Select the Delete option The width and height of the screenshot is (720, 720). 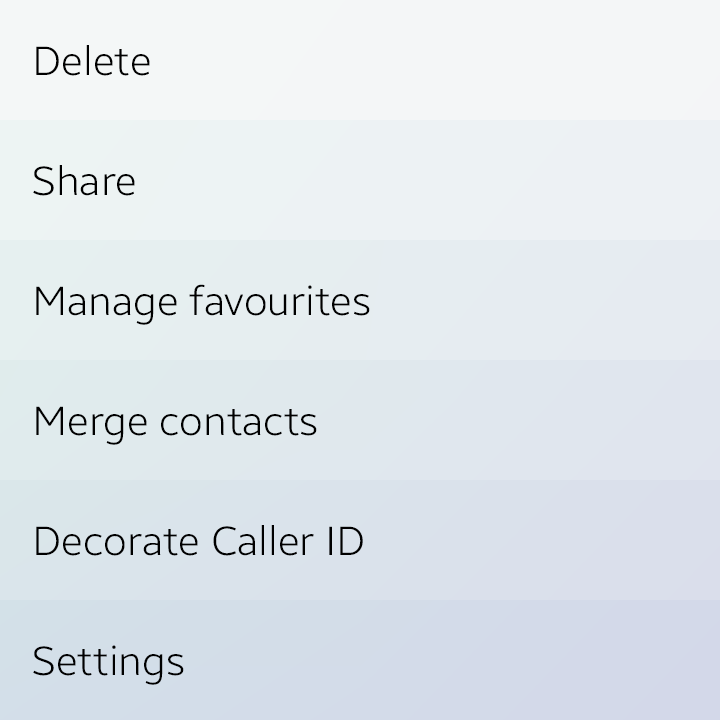pos(92,61)
